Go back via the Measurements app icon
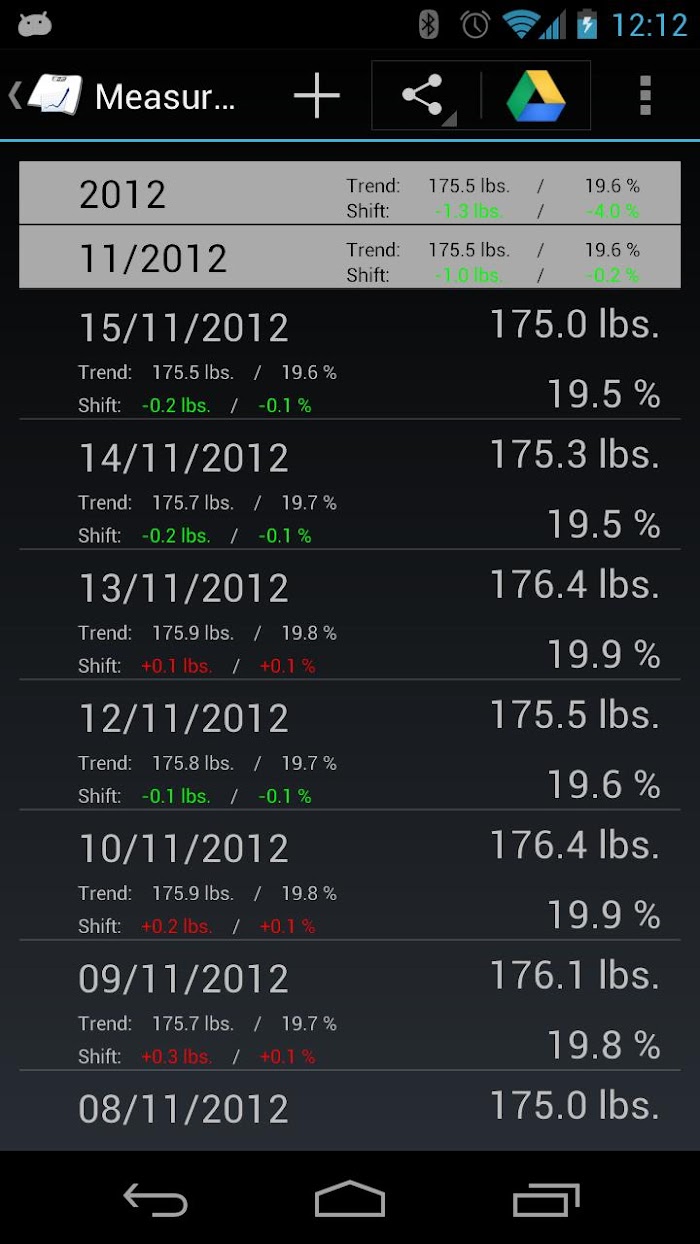 (47, 96)
